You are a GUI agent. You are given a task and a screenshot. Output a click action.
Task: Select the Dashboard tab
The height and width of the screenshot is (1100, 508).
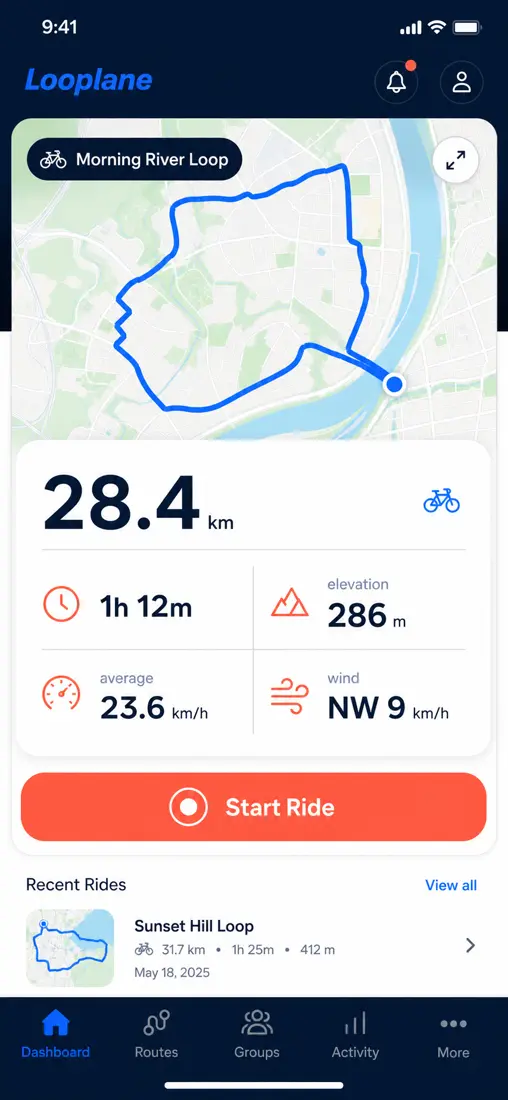55,1034
